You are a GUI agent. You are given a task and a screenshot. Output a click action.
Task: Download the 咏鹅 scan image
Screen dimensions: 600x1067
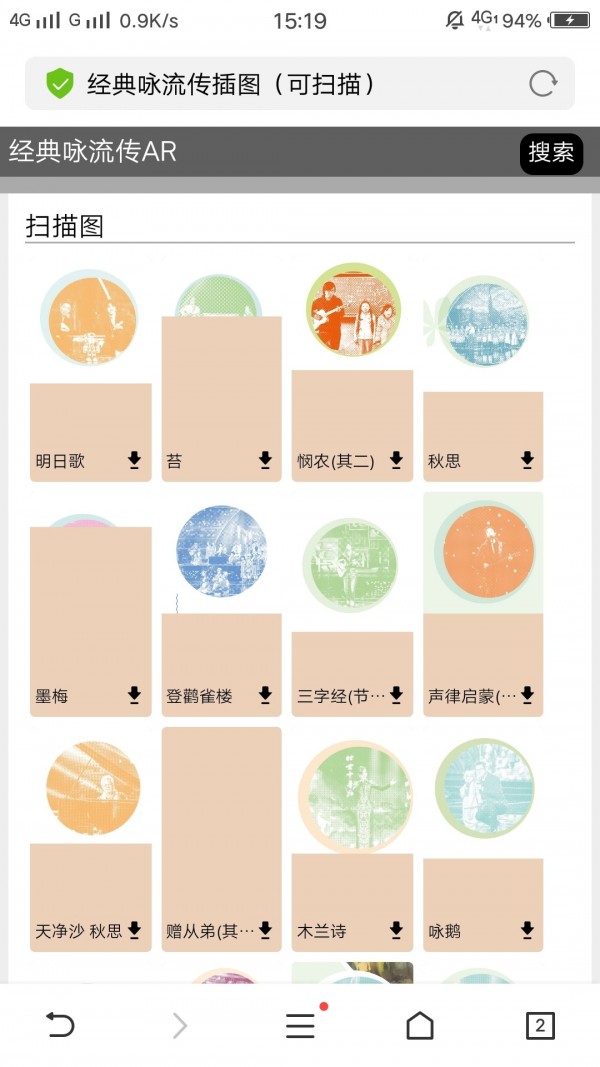click(527, 930)
